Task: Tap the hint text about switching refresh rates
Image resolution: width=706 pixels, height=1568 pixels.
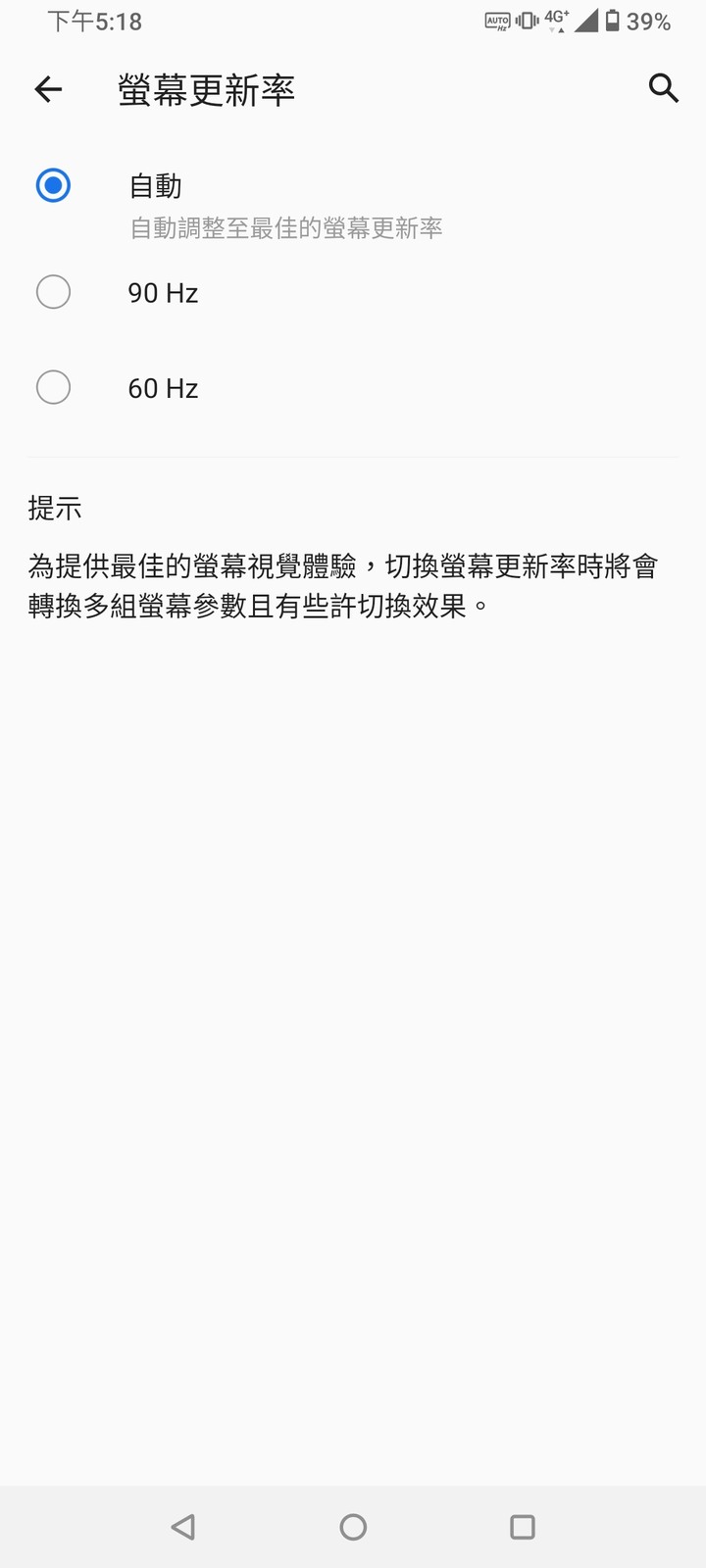Action: pyautogui.click(x=343, y=586)
